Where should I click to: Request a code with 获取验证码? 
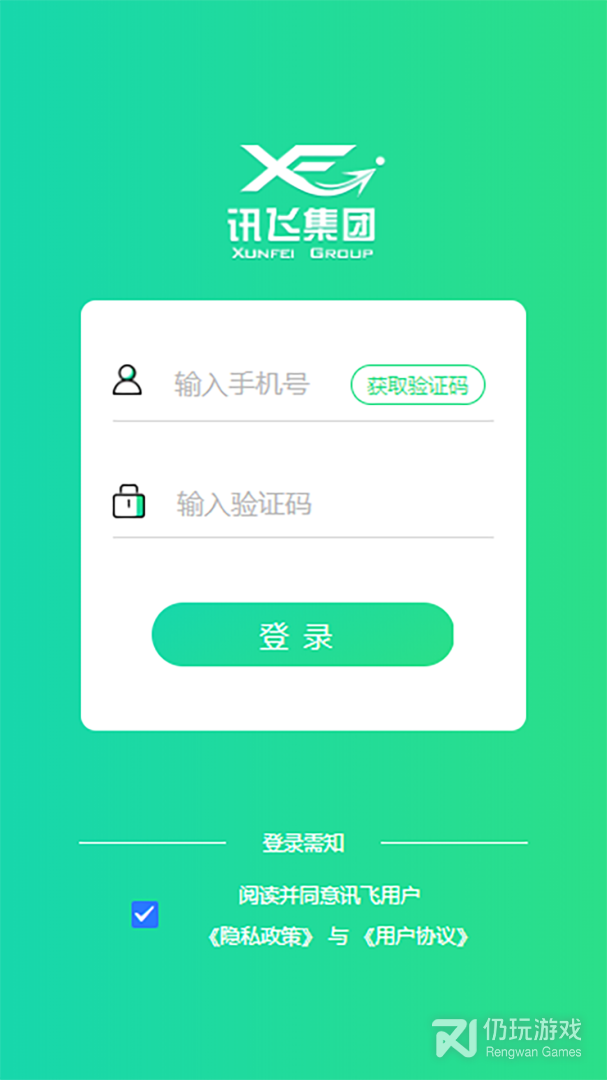point(418,385)
